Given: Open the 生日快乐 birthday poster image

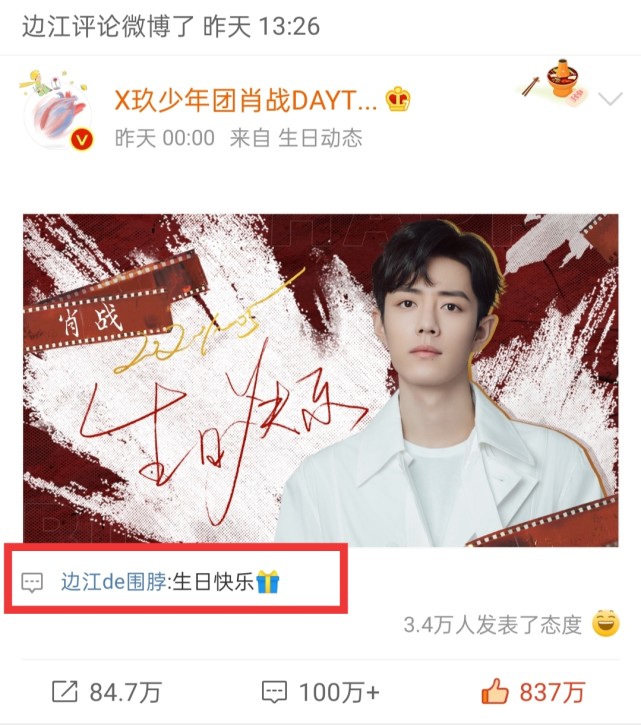Looking at the screenshot, I should 320,378.
